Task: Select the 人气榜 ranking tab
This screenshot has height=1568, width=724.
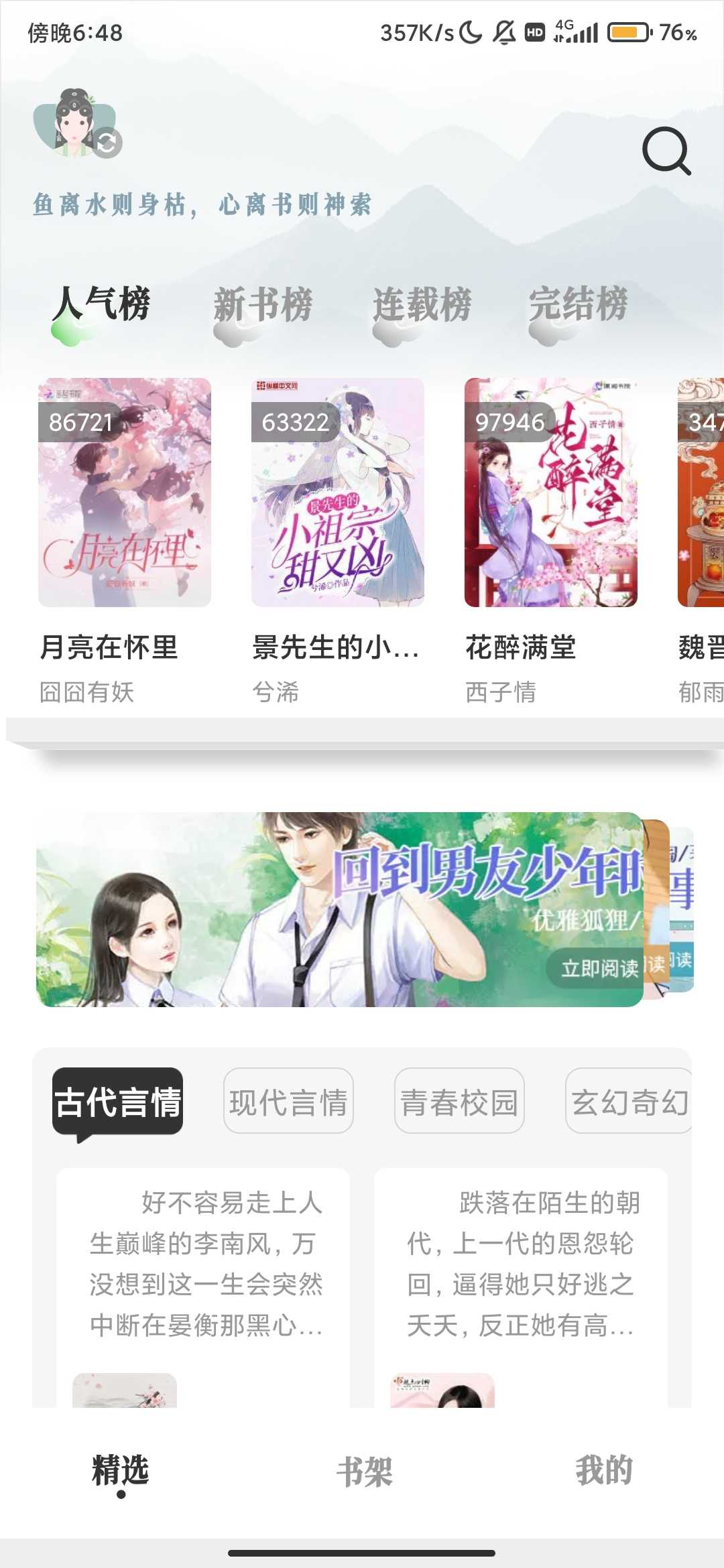Action: click(103, 305)
